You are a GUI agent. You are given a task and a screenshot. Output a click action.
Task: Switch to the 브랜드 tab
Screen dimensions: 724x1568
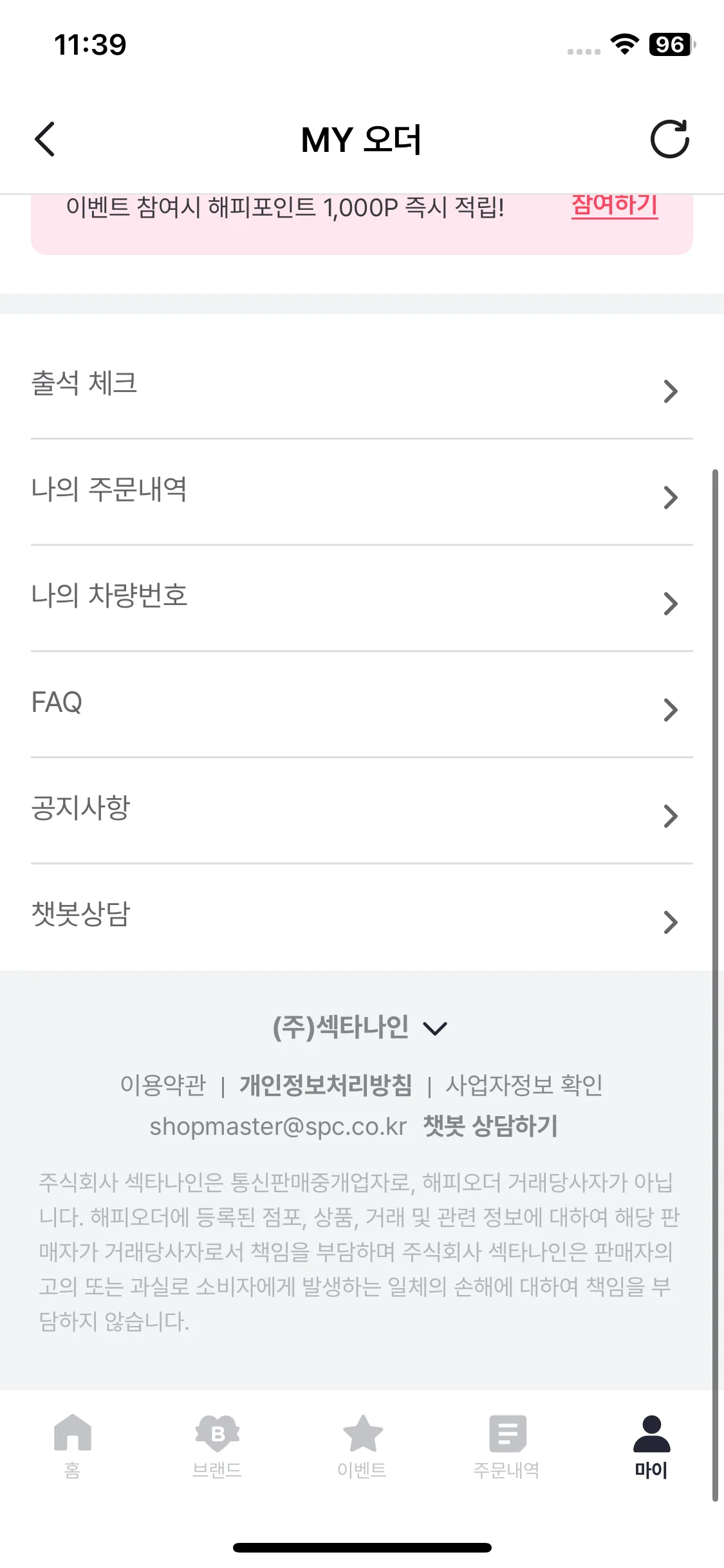click(x=218, y=1446)
